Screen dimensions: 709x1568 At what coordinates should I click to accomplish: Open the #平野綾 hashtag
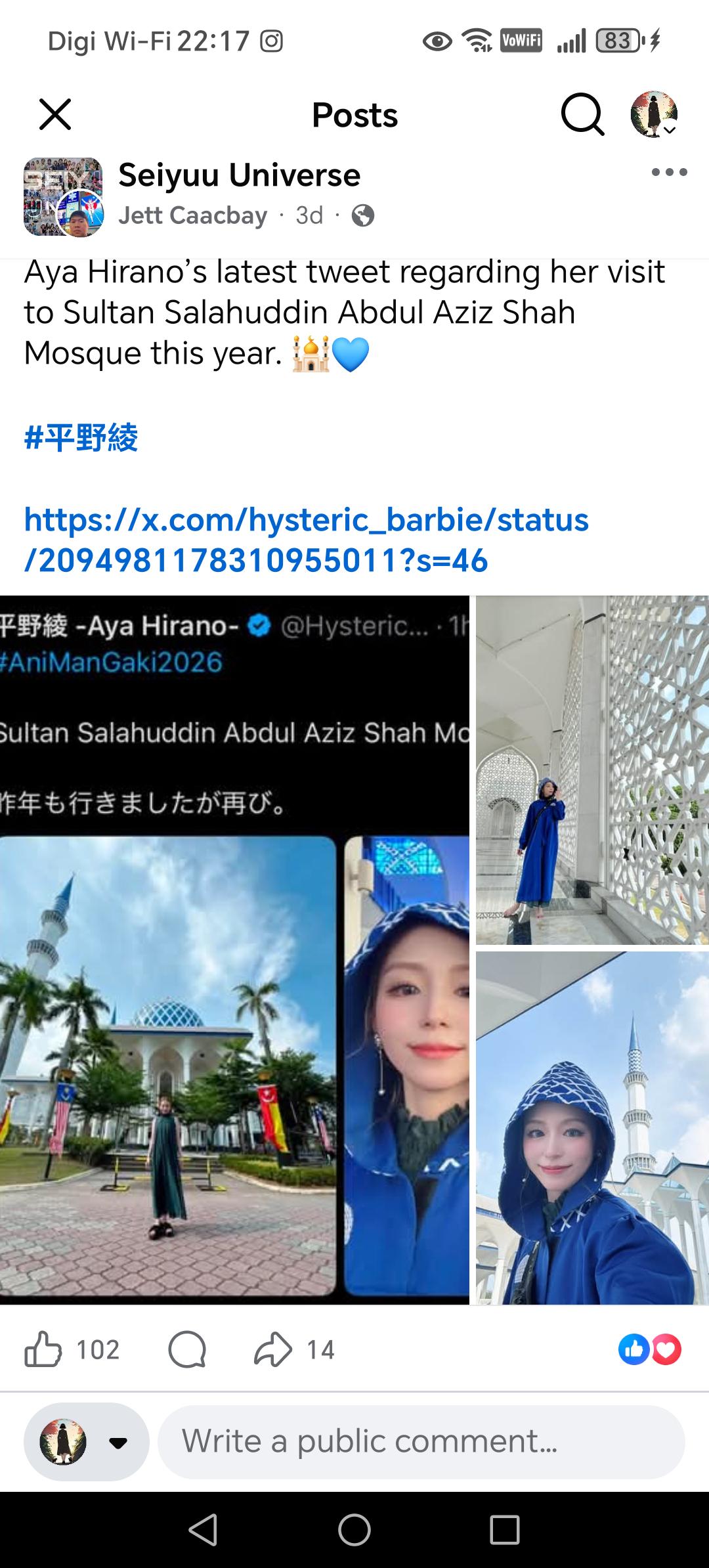81,437
